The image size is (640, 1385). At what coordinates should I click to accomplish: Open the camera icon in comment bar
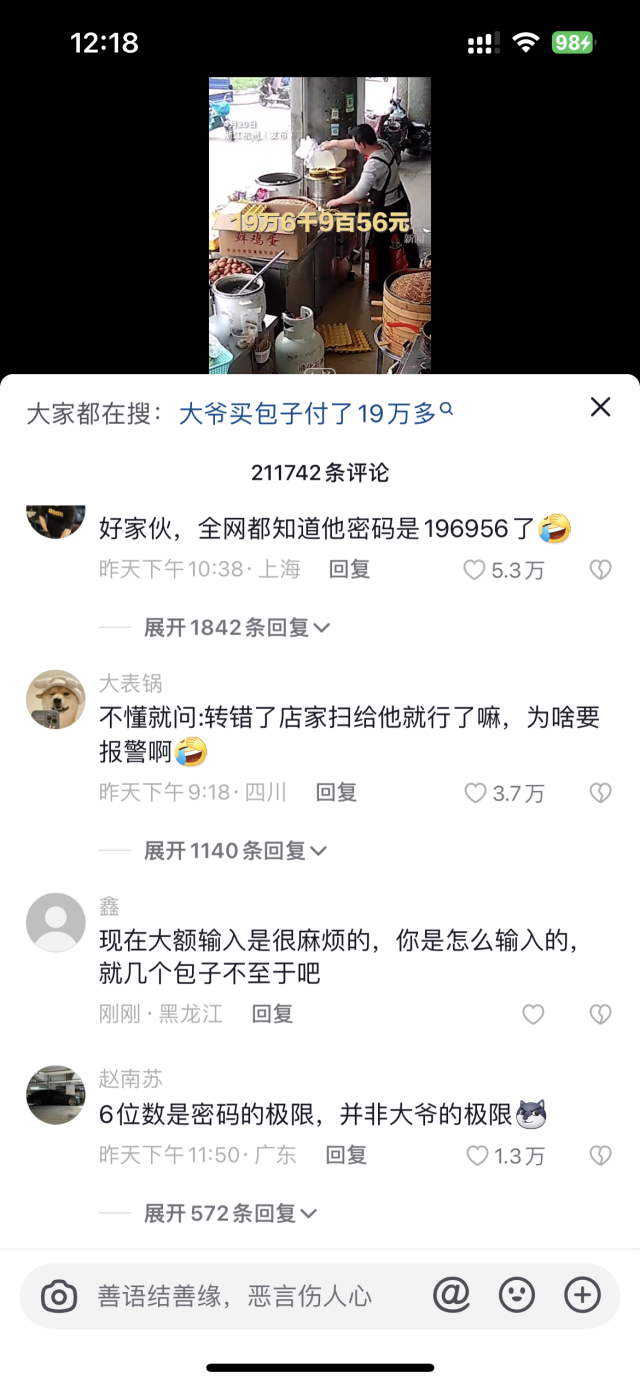[x=59, y=1297]
